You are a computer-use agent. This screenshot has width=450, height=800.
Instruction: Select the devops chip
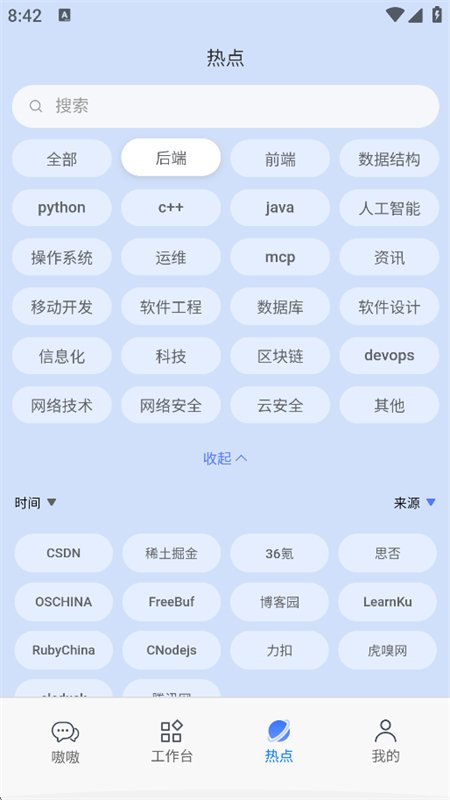(x=389, y=356)
